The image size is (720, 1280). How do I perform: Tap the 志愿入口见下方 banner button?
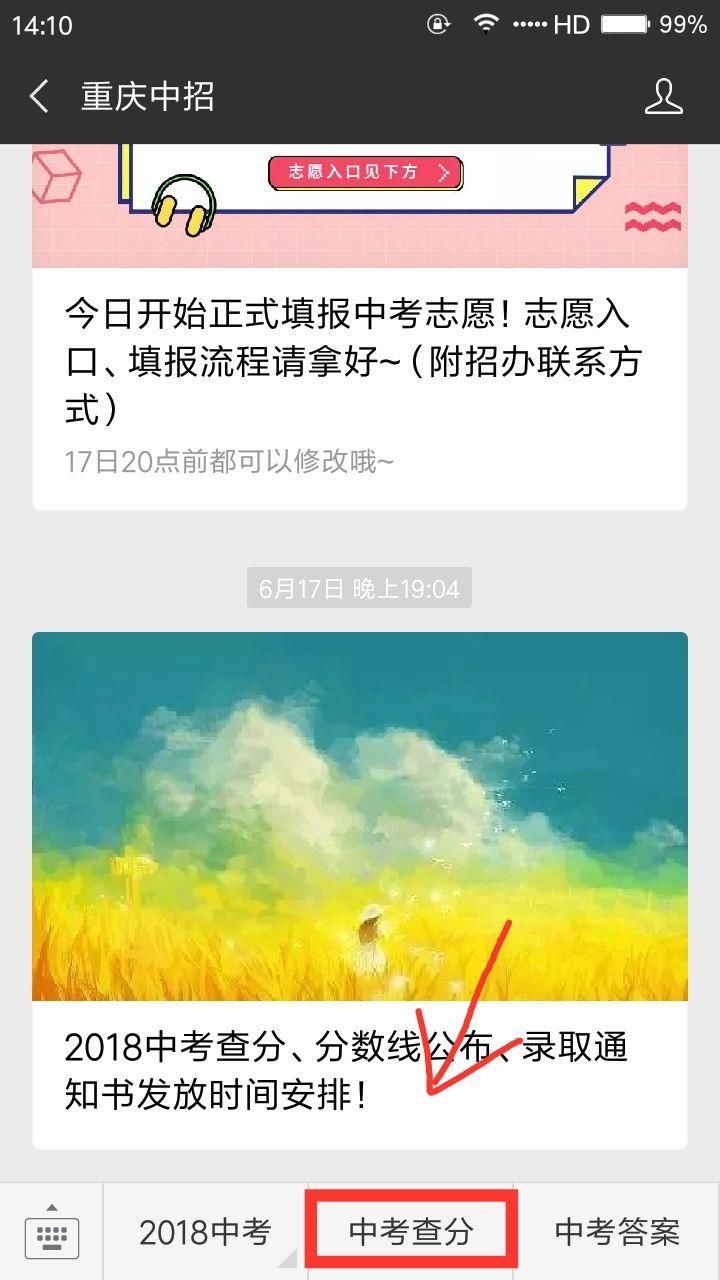[x=365, y=172]
